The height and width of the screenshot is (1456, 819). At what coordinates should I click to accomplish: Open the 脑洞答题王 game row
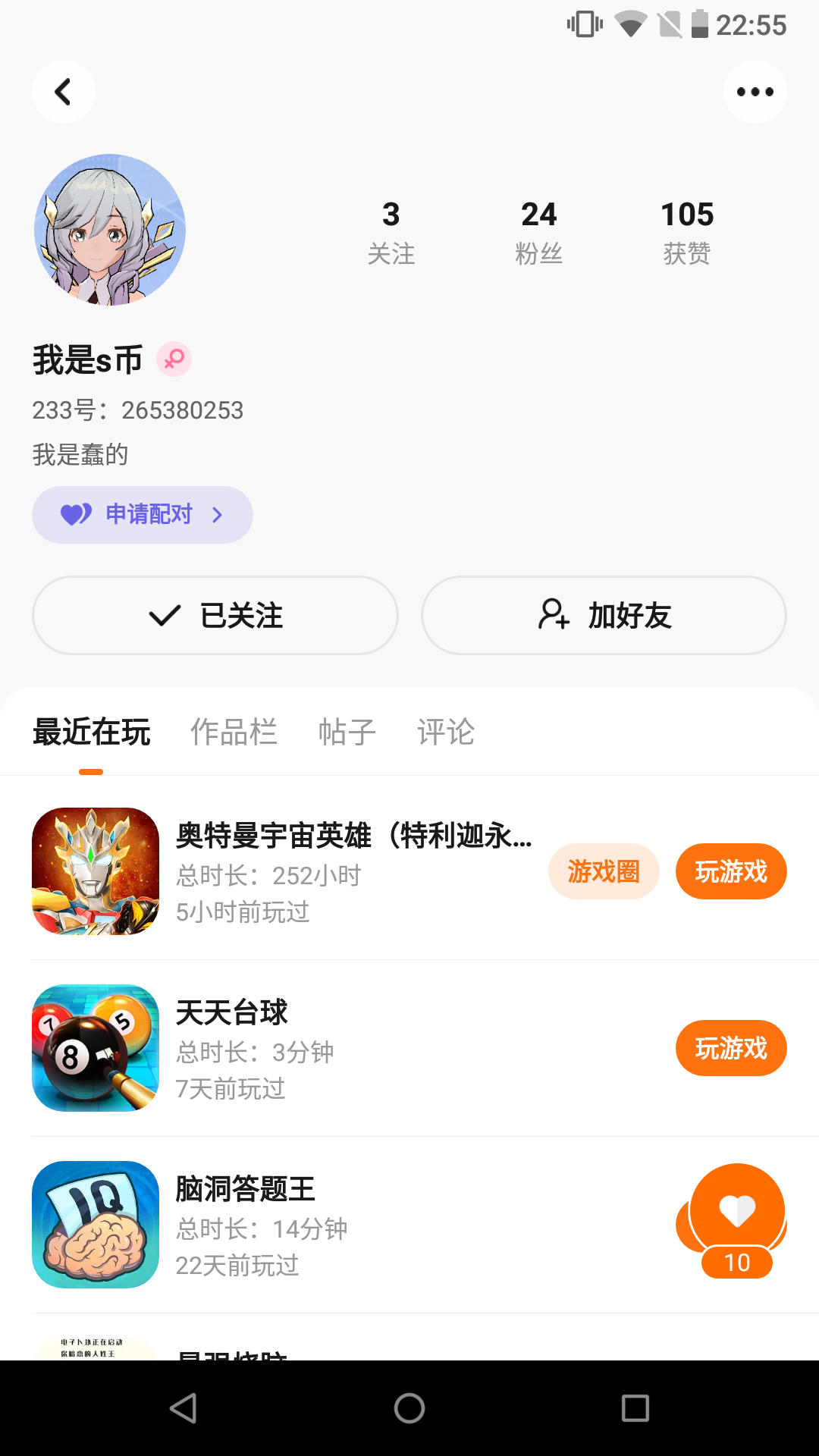(x=341, y=1225)
